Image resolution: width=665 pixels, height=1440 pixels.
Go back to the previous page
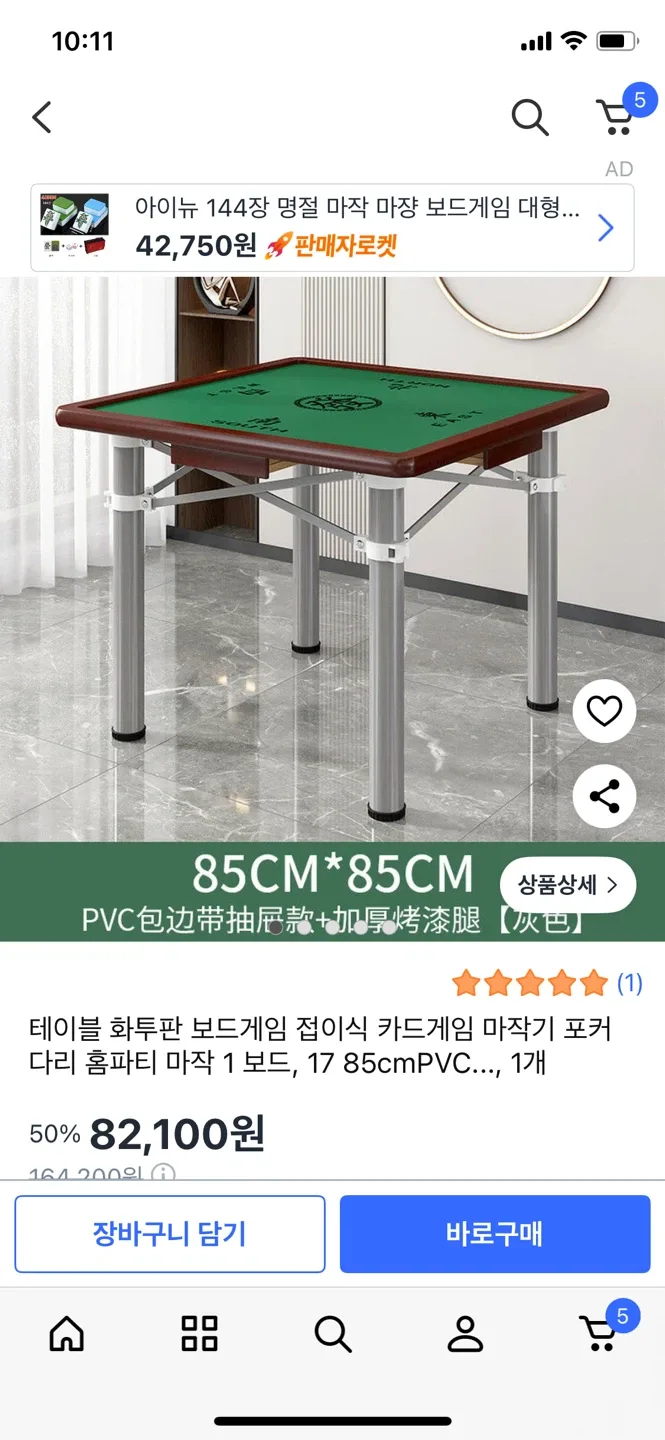(42, 118)
